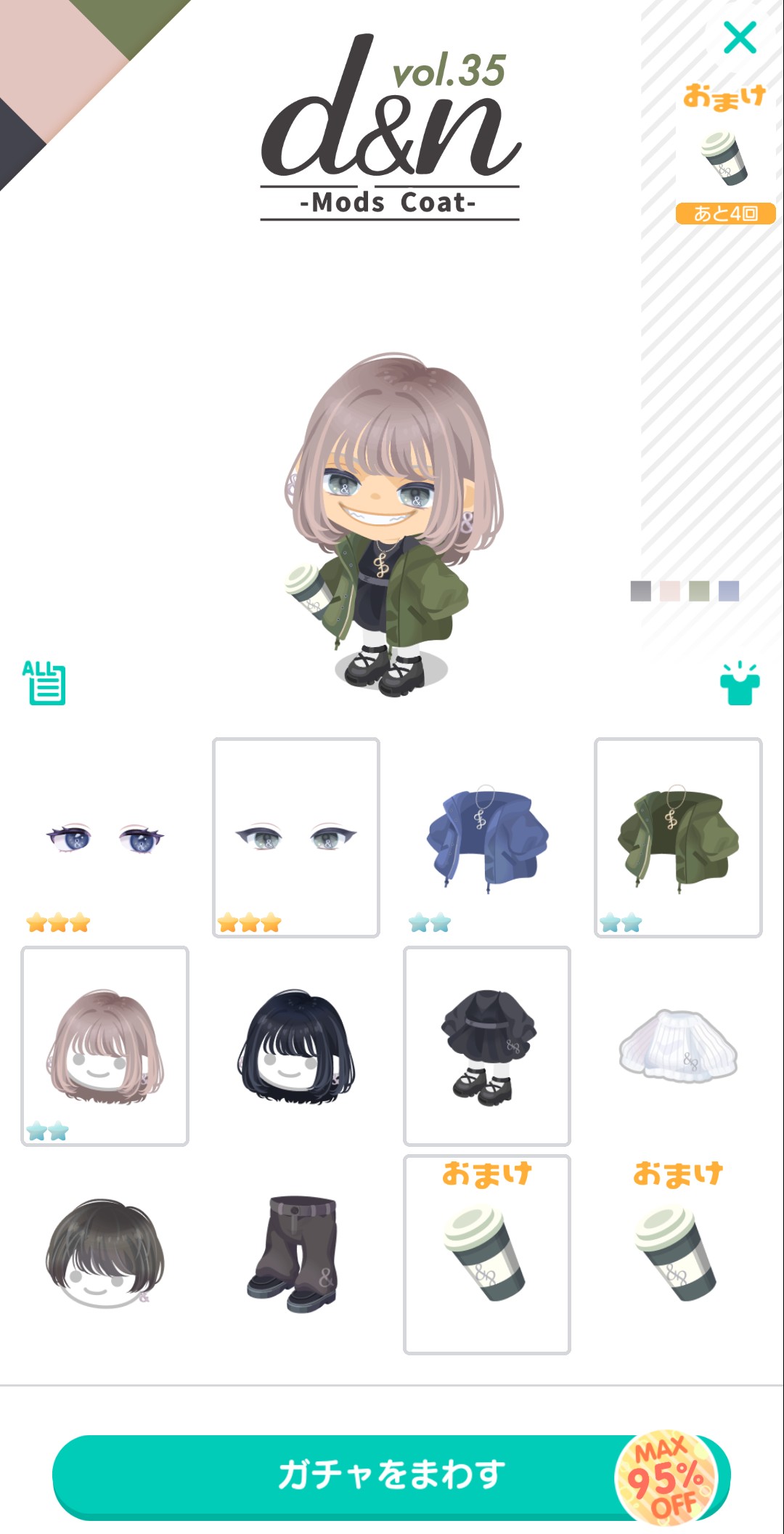Open the ALL items list

click(x=44, y=683)
